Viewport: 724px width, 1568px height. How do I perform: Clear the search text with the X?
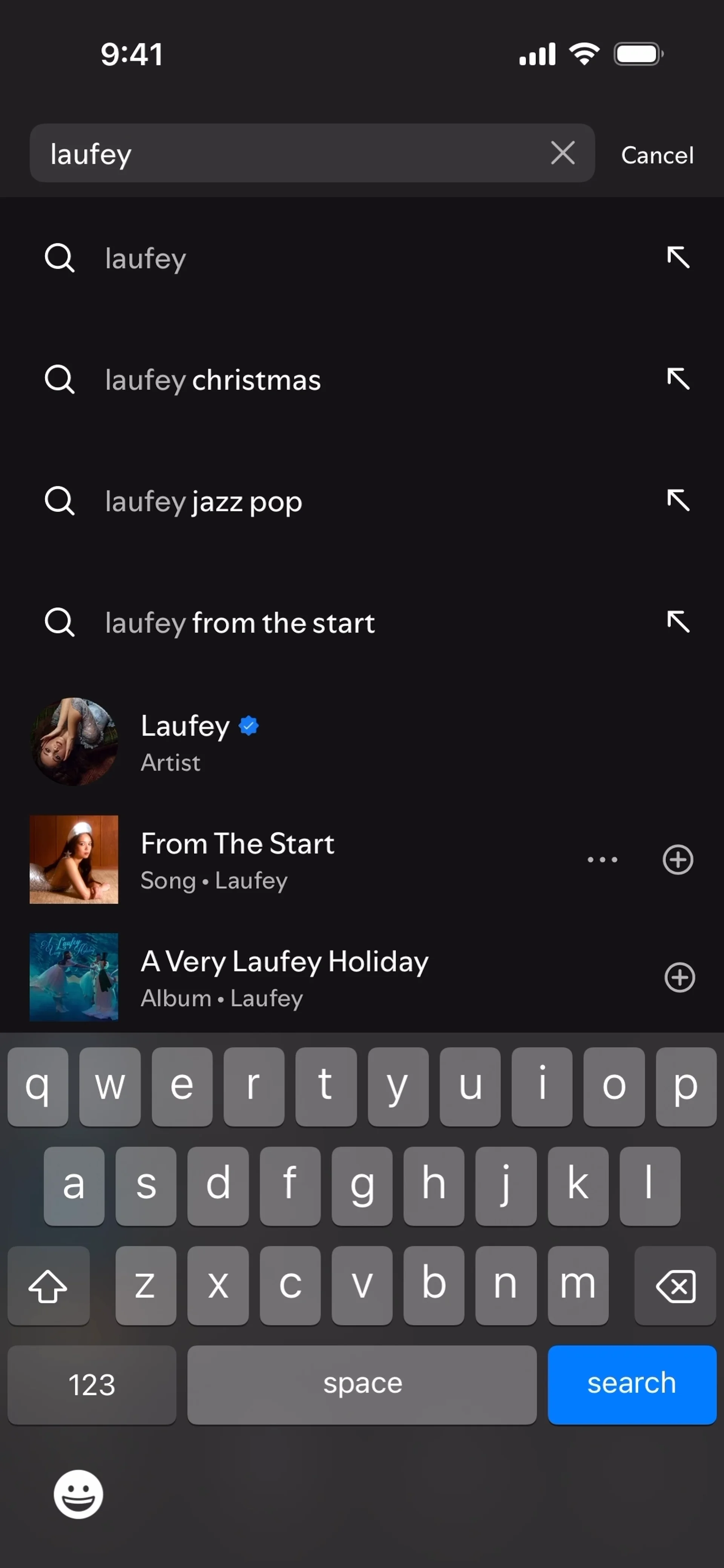[562, 153]
